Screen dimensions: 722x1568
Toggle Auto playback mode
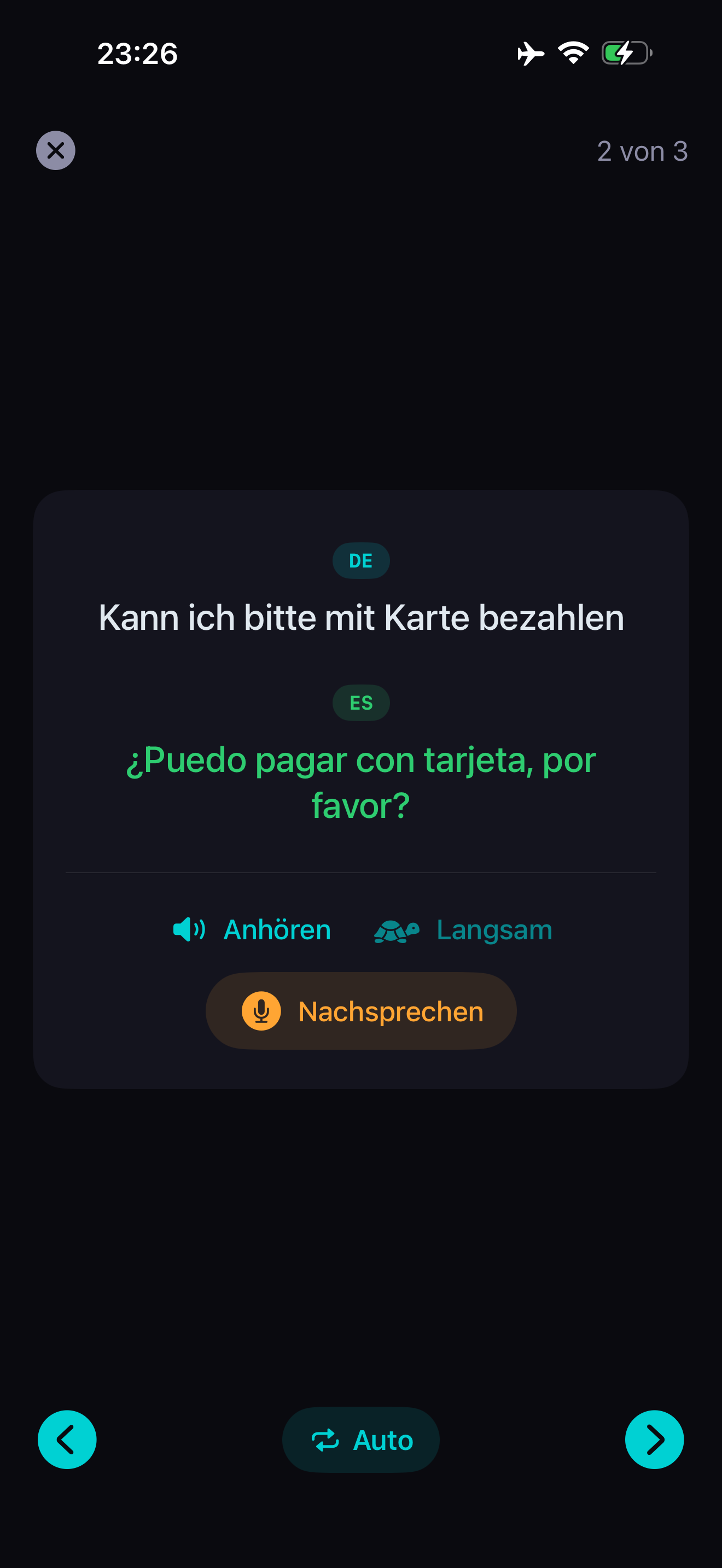pos(361,1440)
